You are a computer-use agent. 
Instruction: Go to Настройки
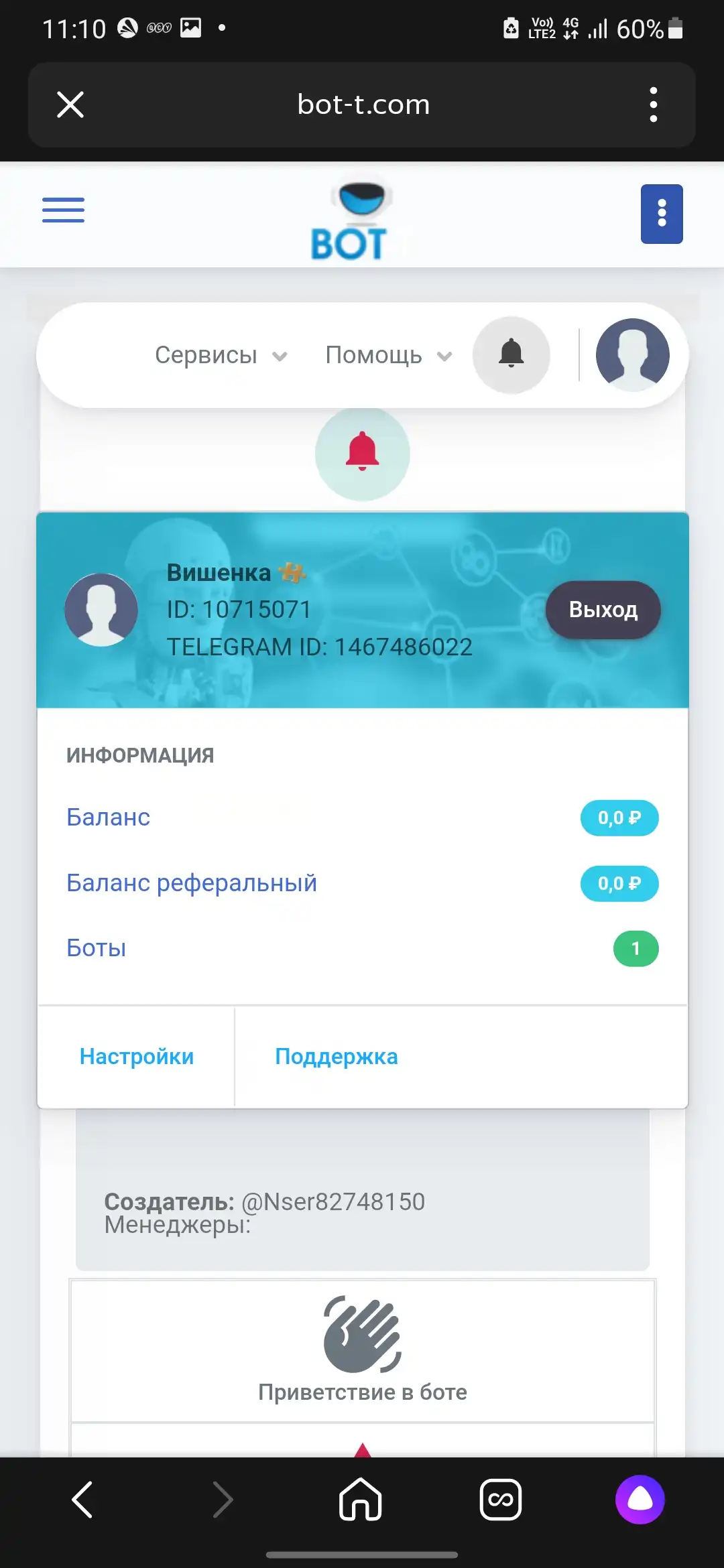[137, 1056]
